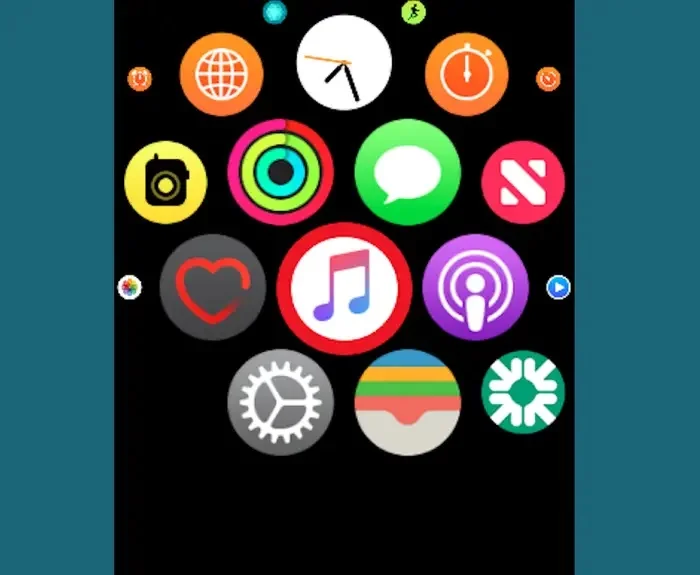Open the Settings gear app
This screenshot has height=575, width=700.
coord(280,402)
